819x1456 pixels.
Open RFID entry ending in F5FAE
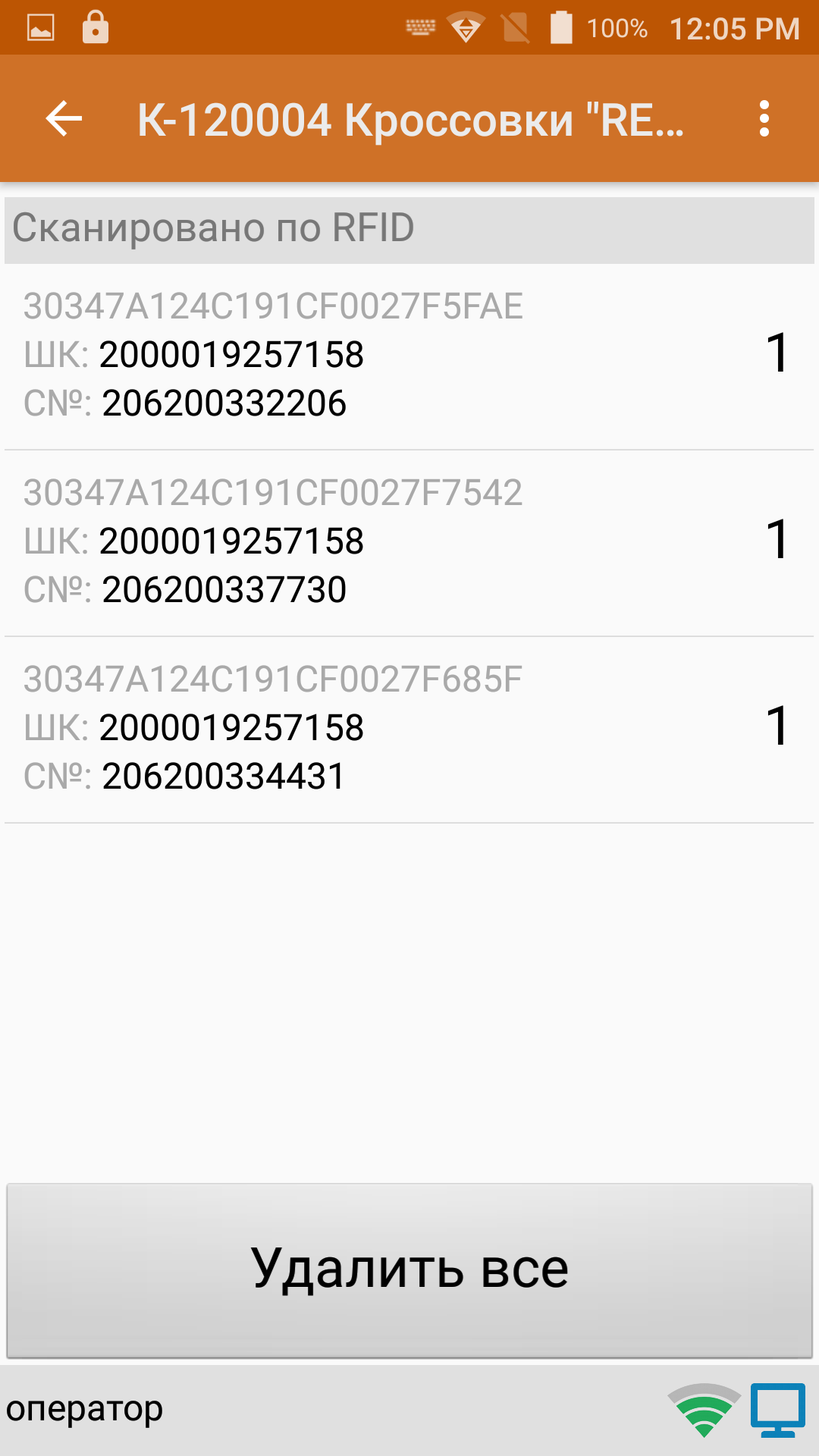[409, 356]
